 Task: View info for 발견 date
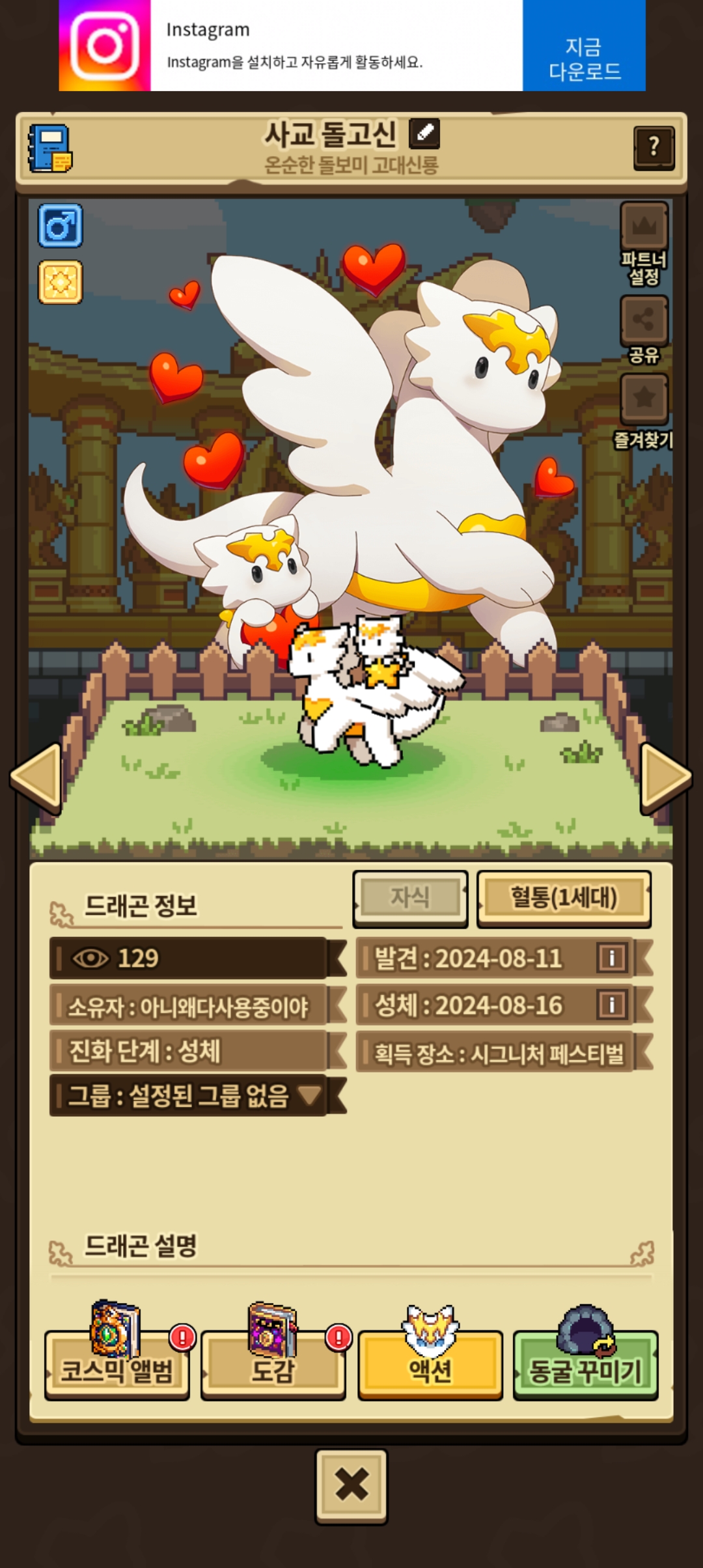pyautogui.click(x=612, y=958)
